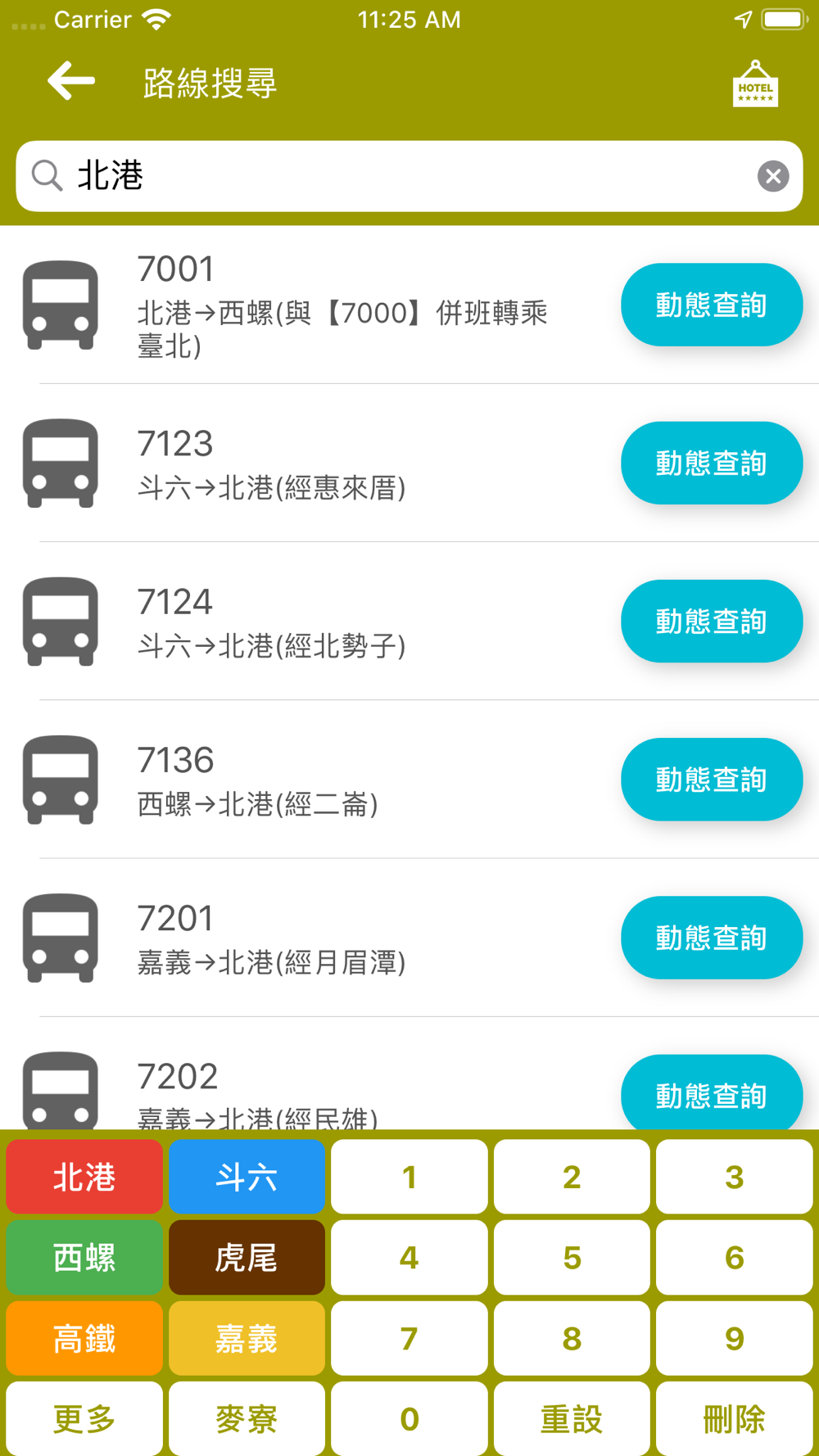Image resolution: width=819 pixels, height=1456 pixels.
Task: Tap 動態查詢 for route 7124
Action: [712, 621]
